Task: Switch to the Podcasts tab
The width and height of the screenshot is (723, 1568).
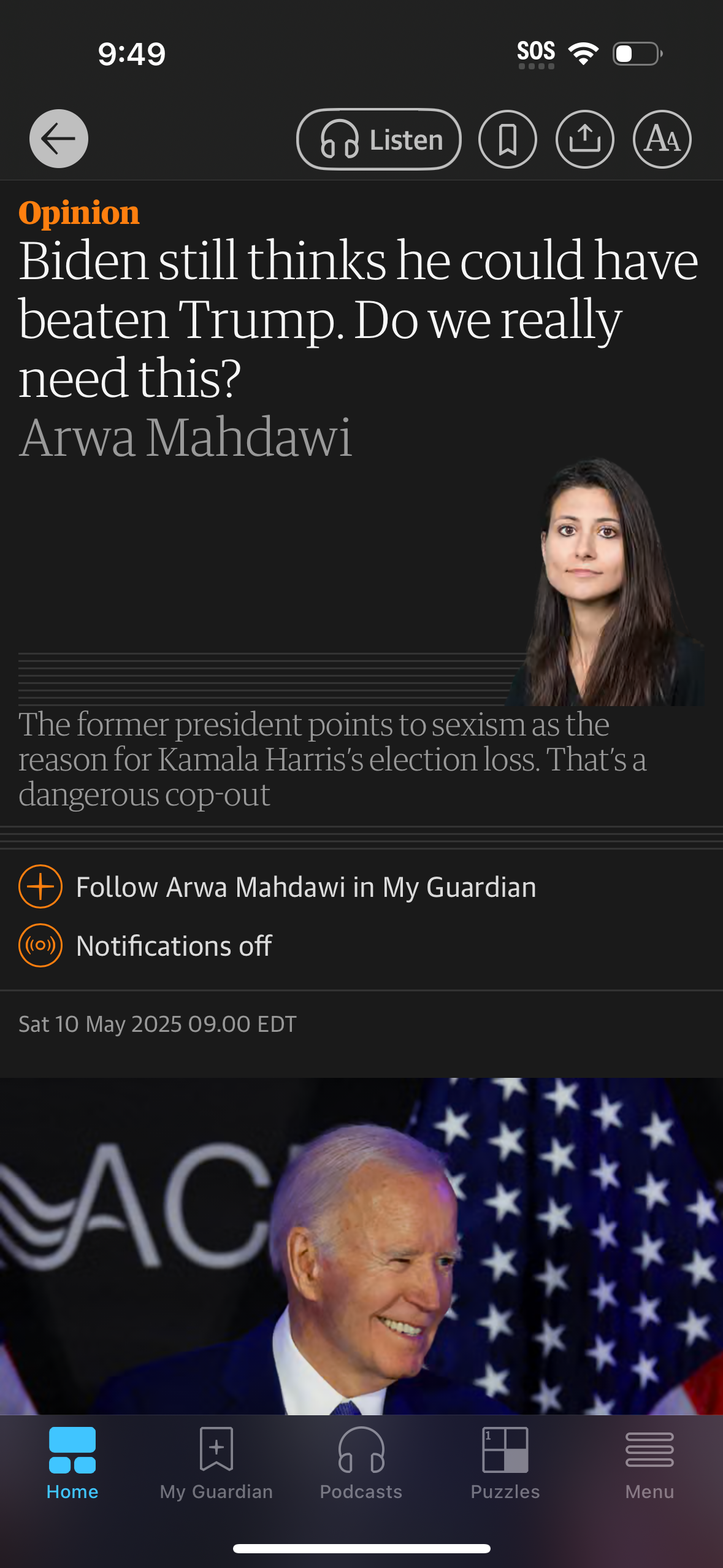Action: [x=361, y=1463]
